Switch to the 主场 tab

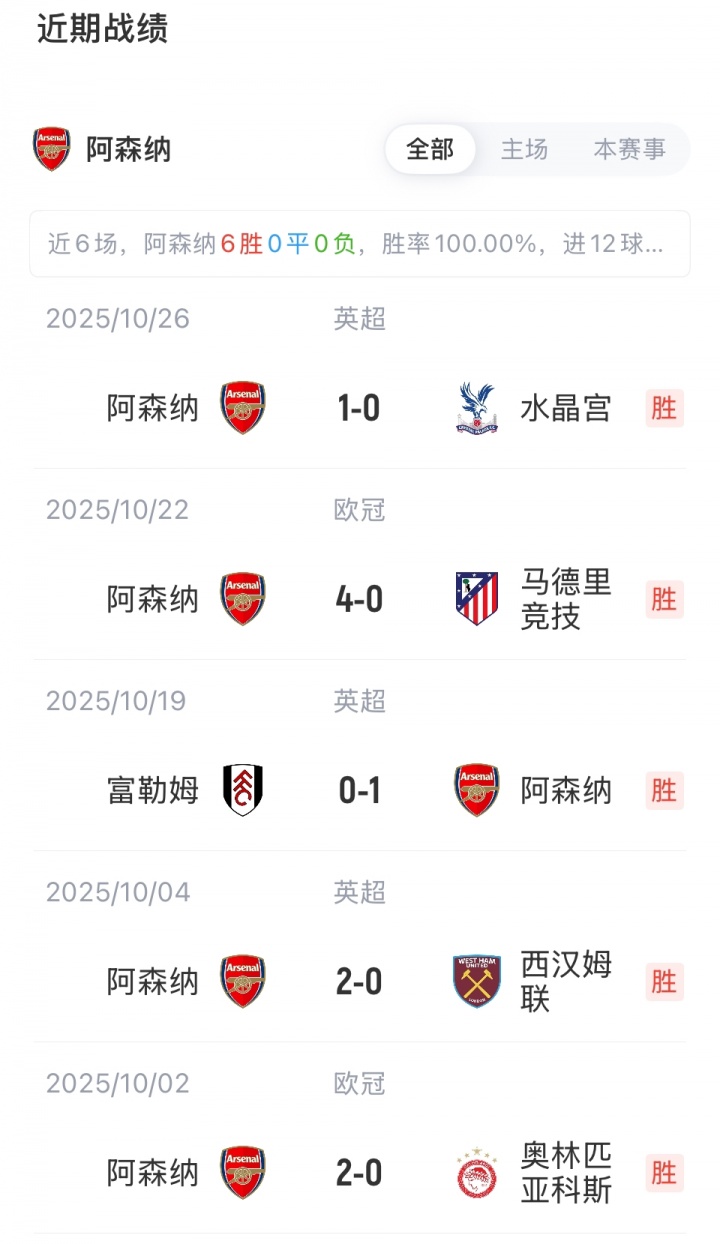524,150
